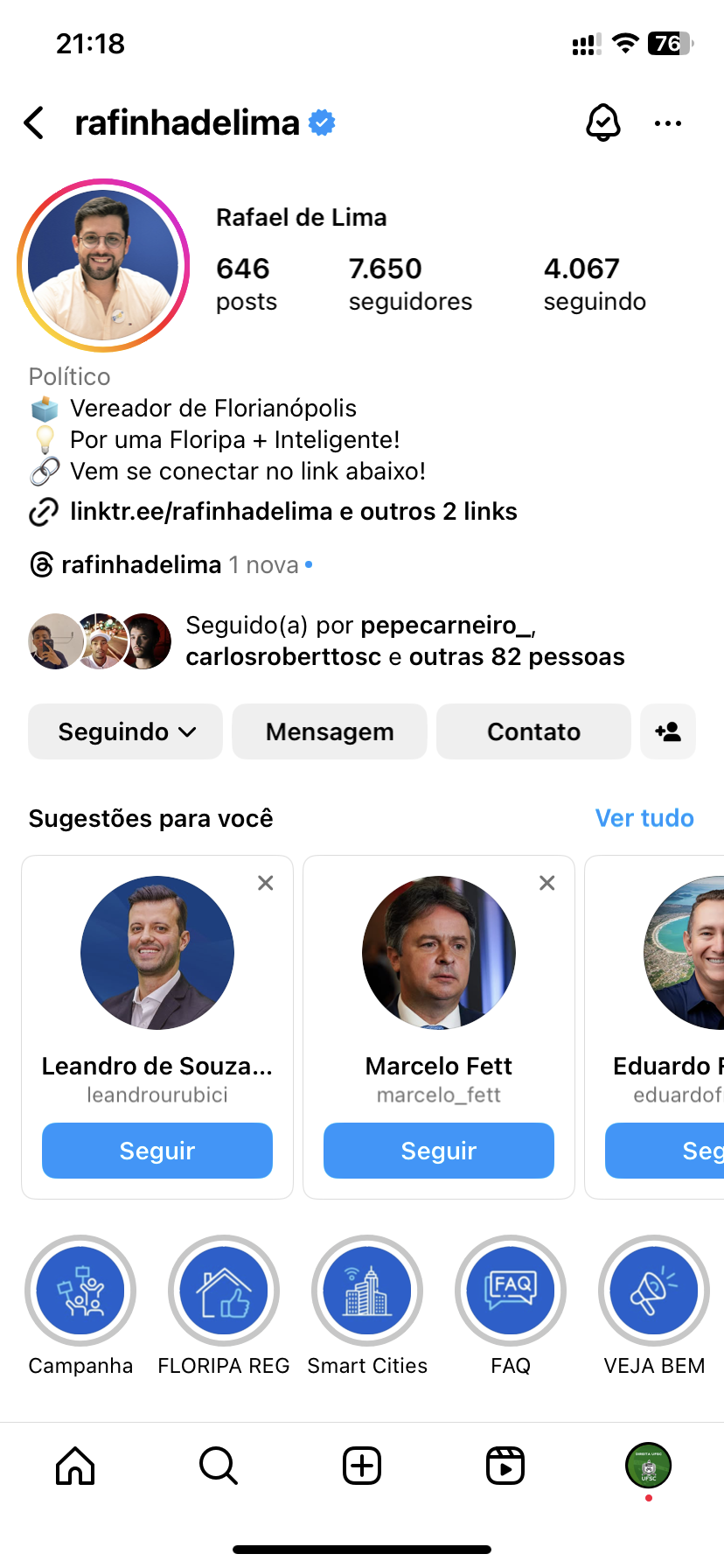Image resolution: width=724 pixels, height=1568 pixels.
Task: Open the Campanha highlight
Action: click(80, 1291)
